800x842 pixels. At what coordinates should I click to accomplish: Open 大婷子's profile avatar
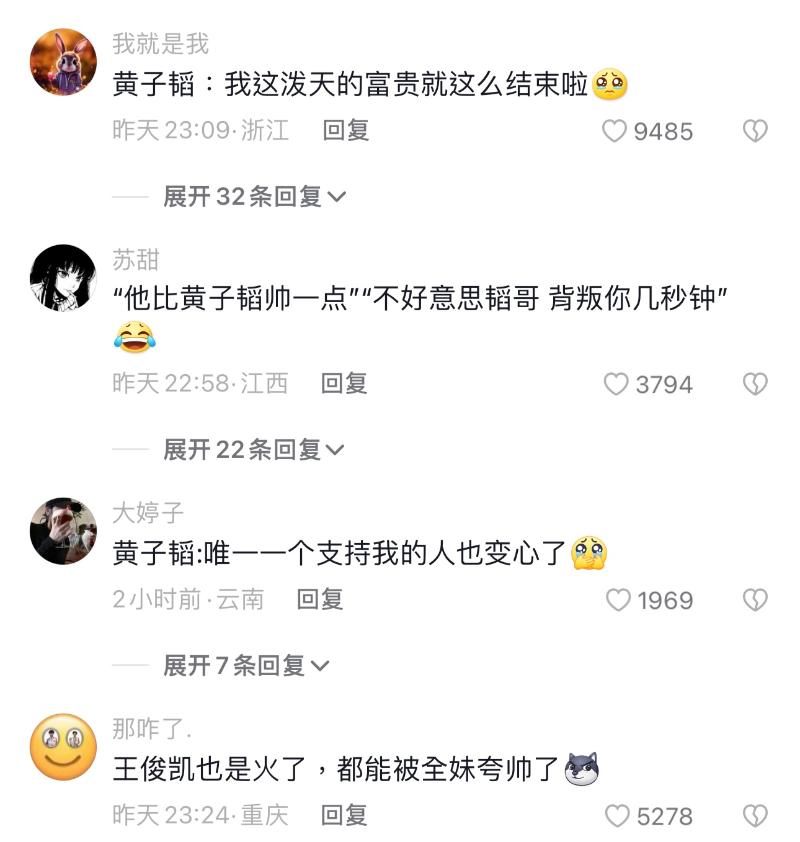coord(64,530)
